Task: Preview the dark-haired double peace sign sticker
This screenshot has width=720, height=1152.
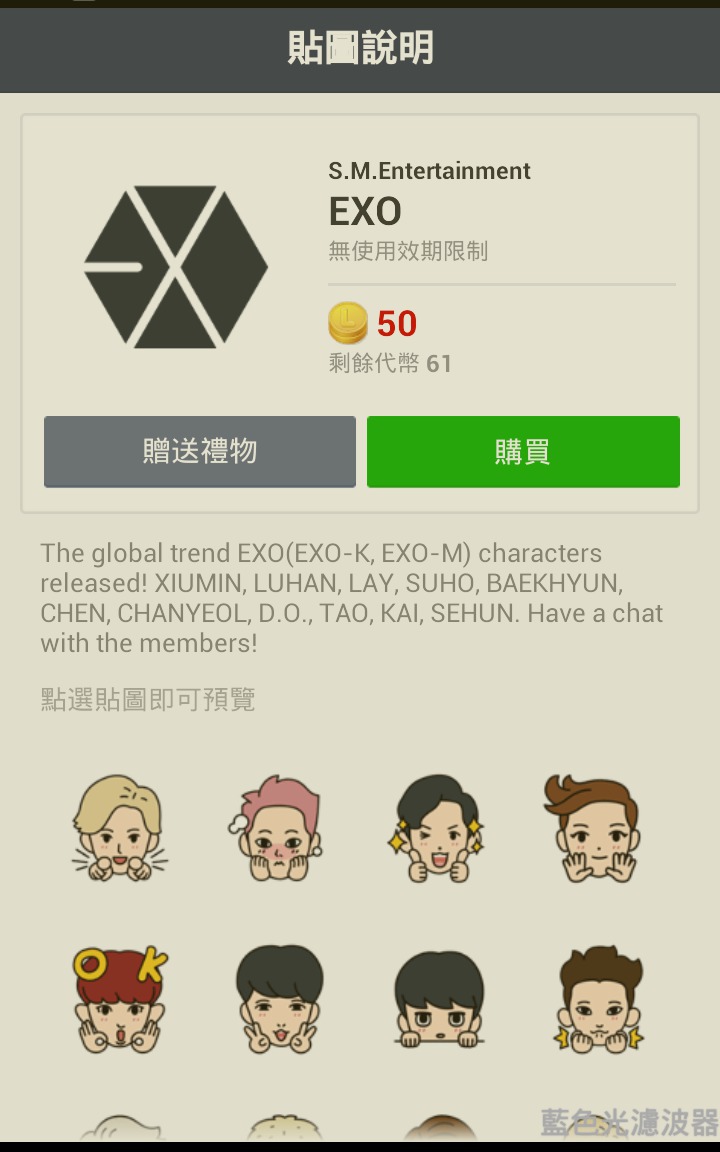Action: coord(279,1000)
